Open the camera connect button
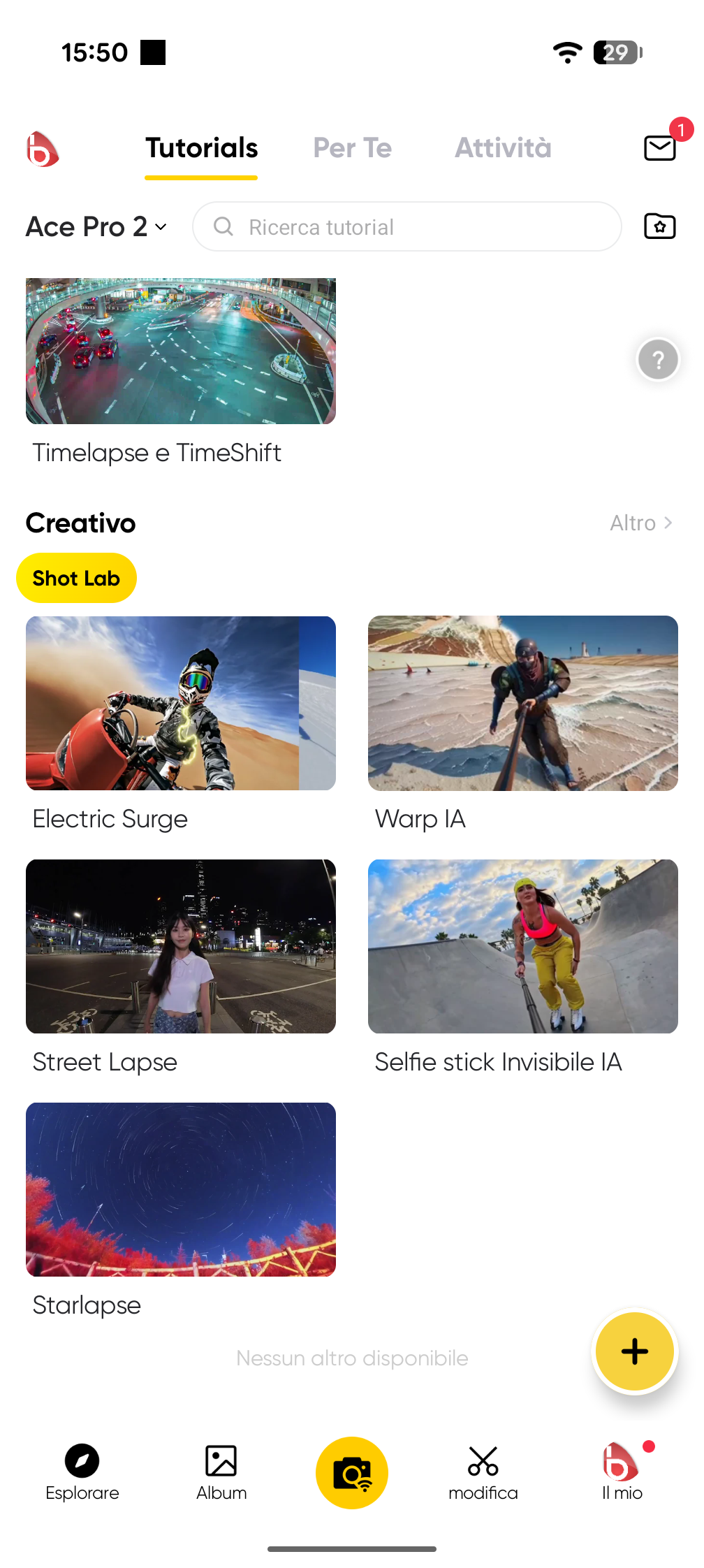The image size is (704, 1568). [352, 1472]
